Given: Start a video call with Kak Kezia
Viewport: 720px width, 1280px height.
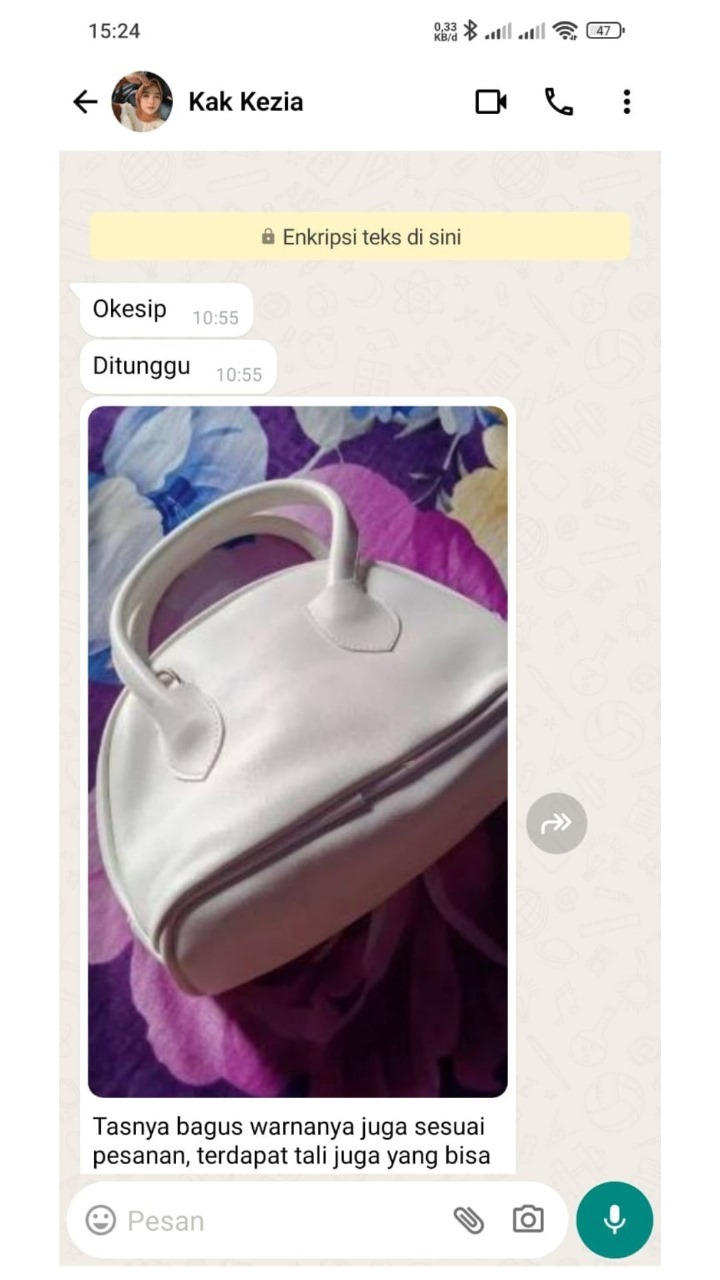Looking at the screenshot, I should [x=490, y=102].
